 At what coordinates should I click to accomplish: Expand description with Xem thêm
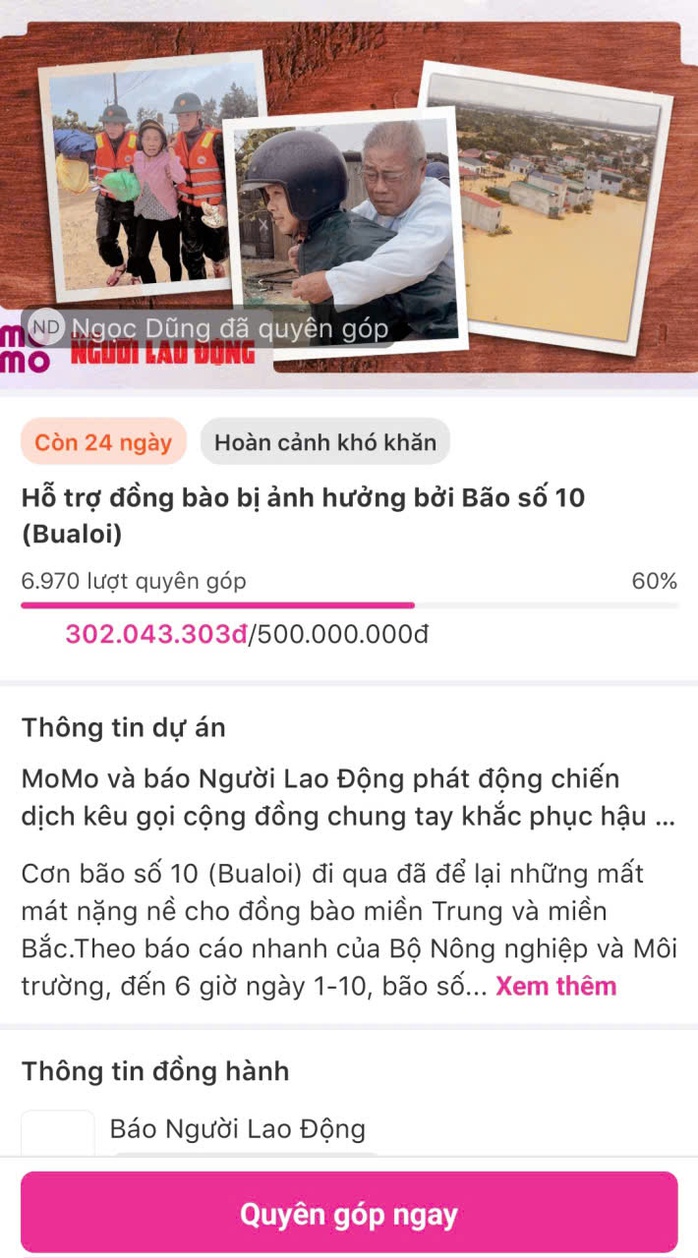point(556,986)
